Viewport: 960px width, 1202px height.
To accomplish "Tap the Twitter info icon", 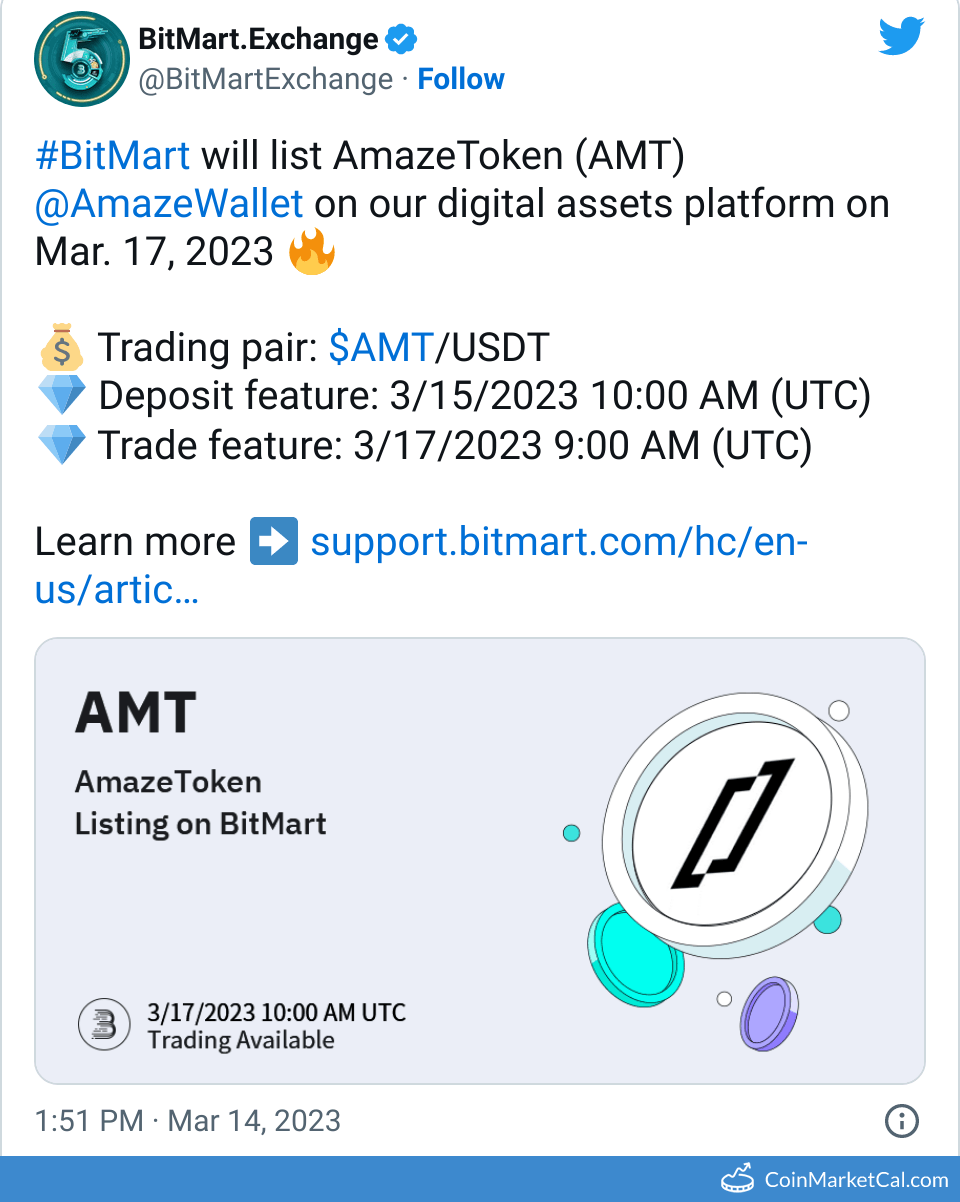I will tap(901, 1120).
